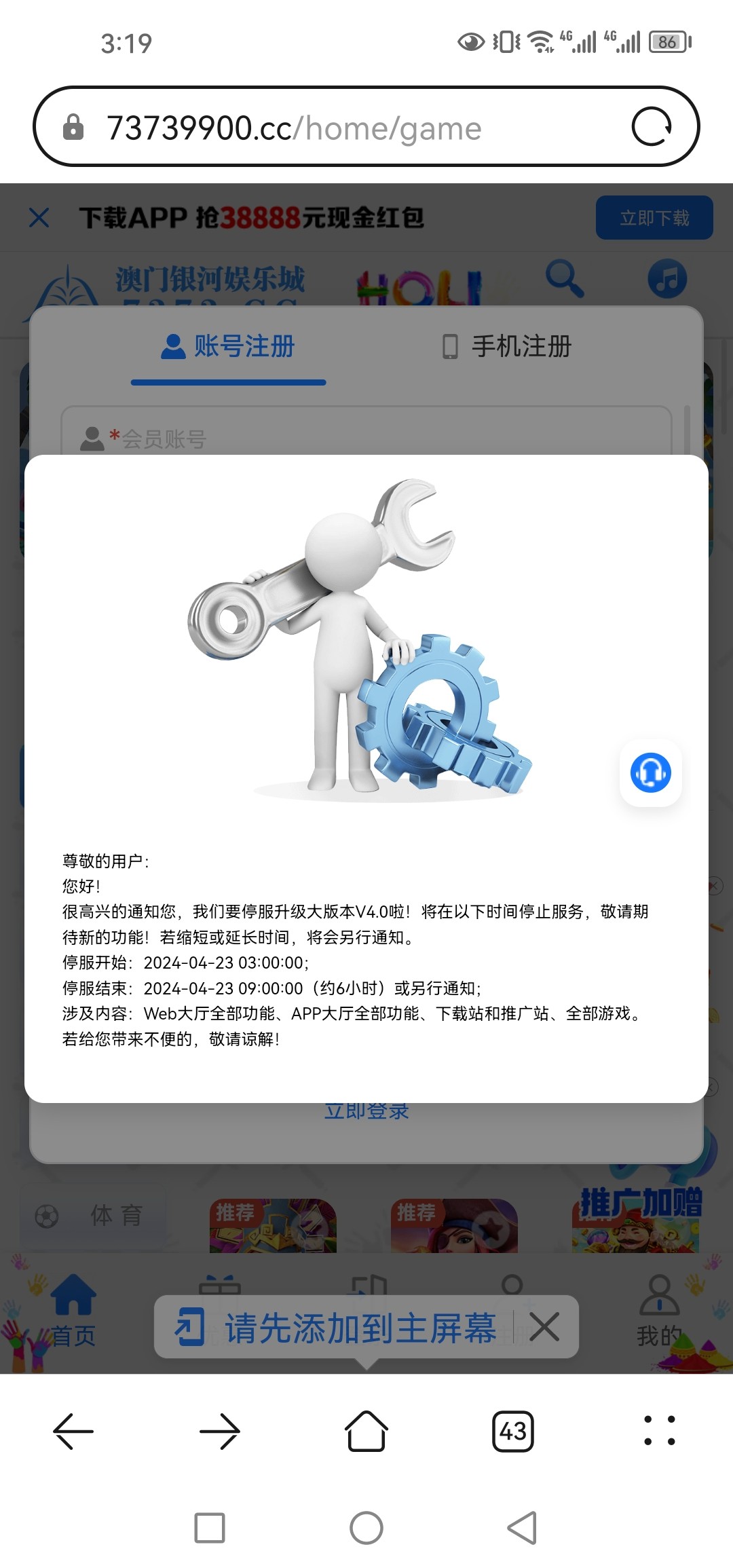Go forward in browser

[x=219, y=1431]
